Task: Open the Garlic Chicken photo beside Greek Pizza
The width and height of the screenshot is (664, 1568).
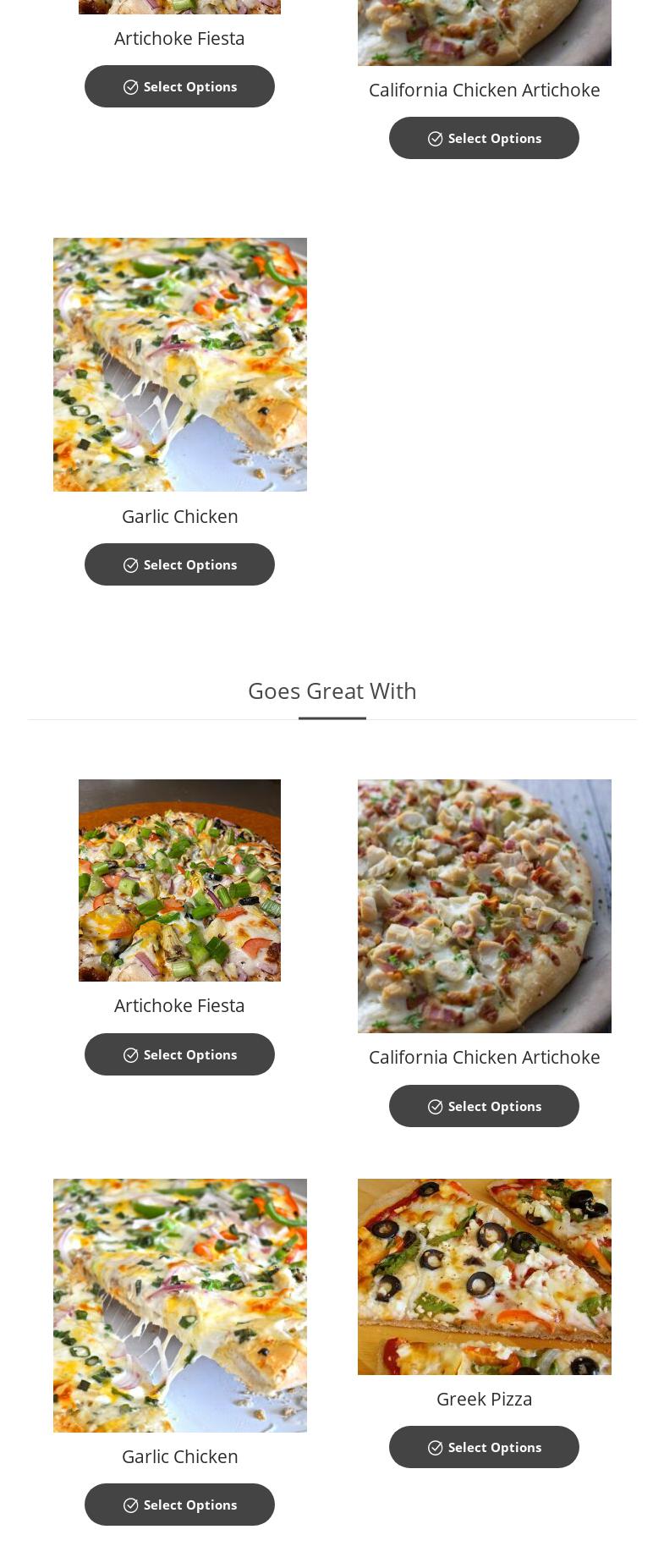Action: coord(179,1305)
